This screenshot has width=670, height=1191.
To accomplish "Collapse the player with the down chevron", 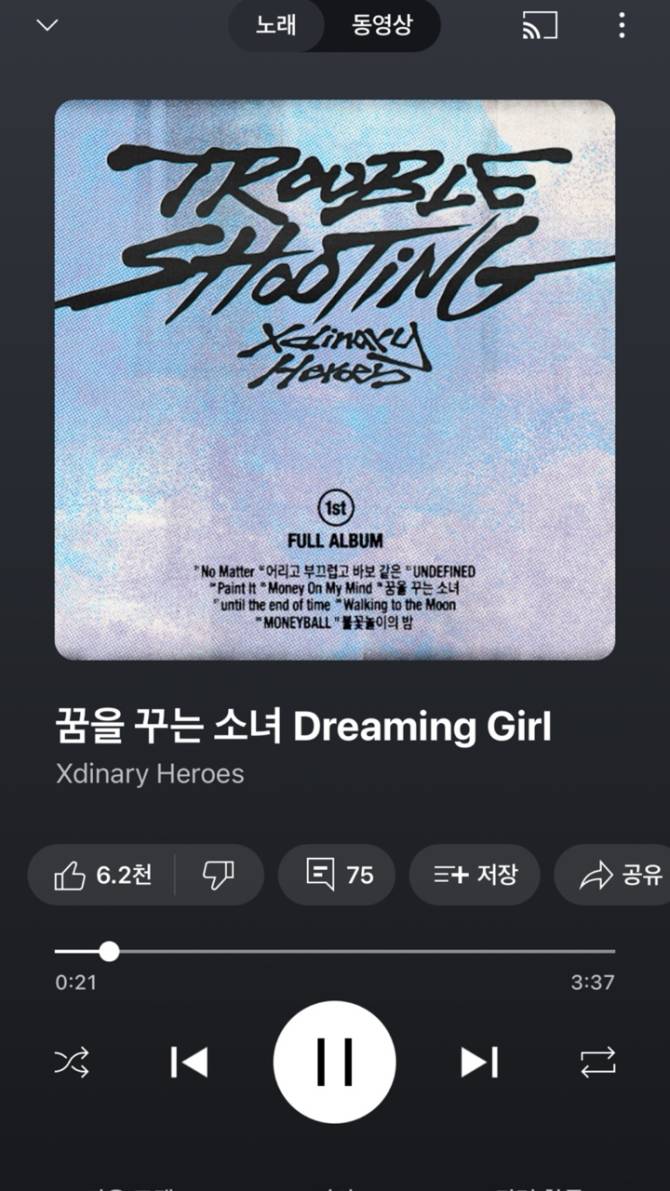I will coord(47,25).
